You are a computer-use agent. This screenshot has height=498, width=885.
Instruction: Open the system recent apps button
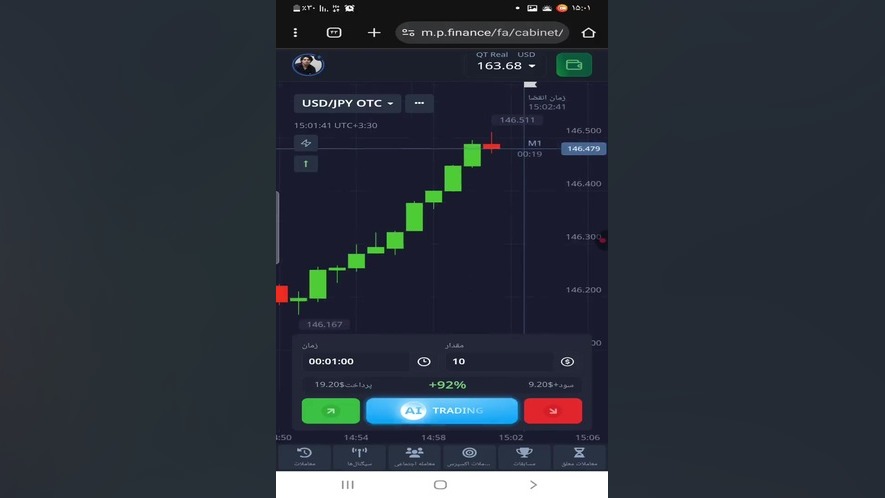pos(348,485)
